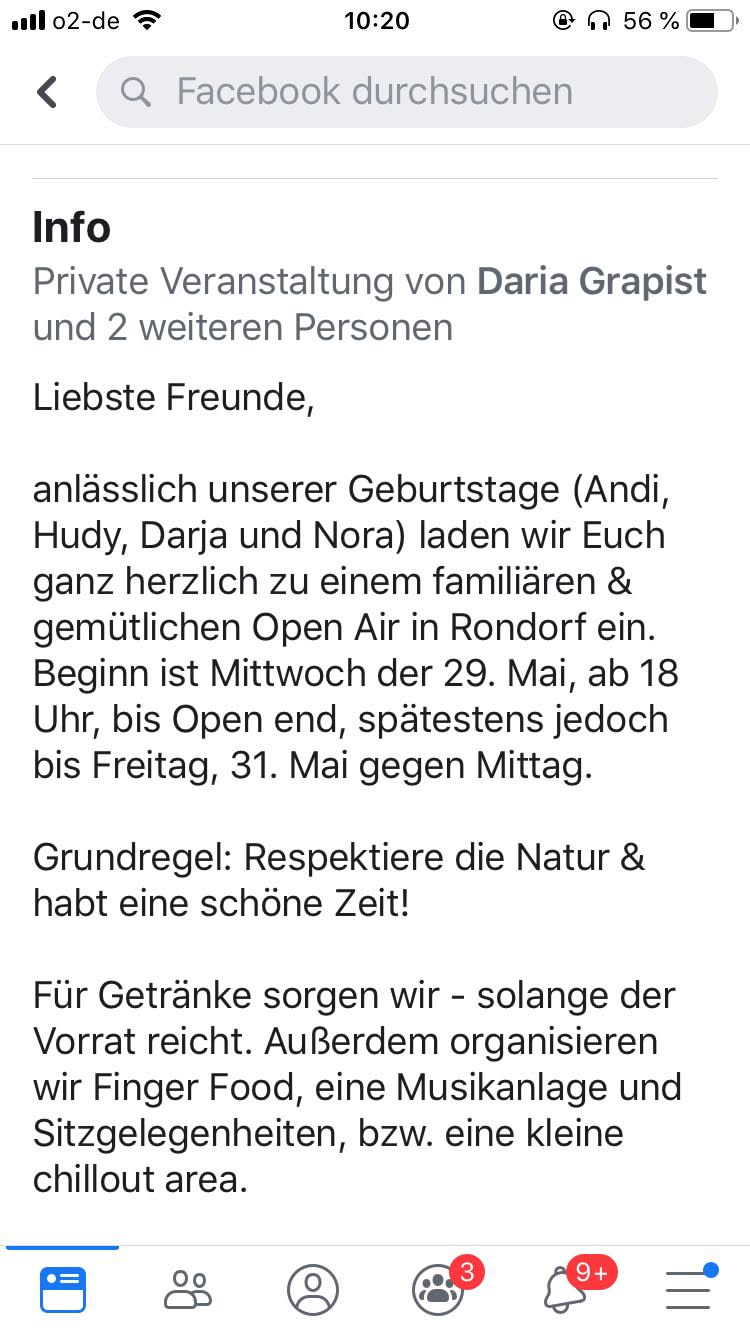Open the hamburger menu tab
The image size is (750, 1334).
point(688,1289)
